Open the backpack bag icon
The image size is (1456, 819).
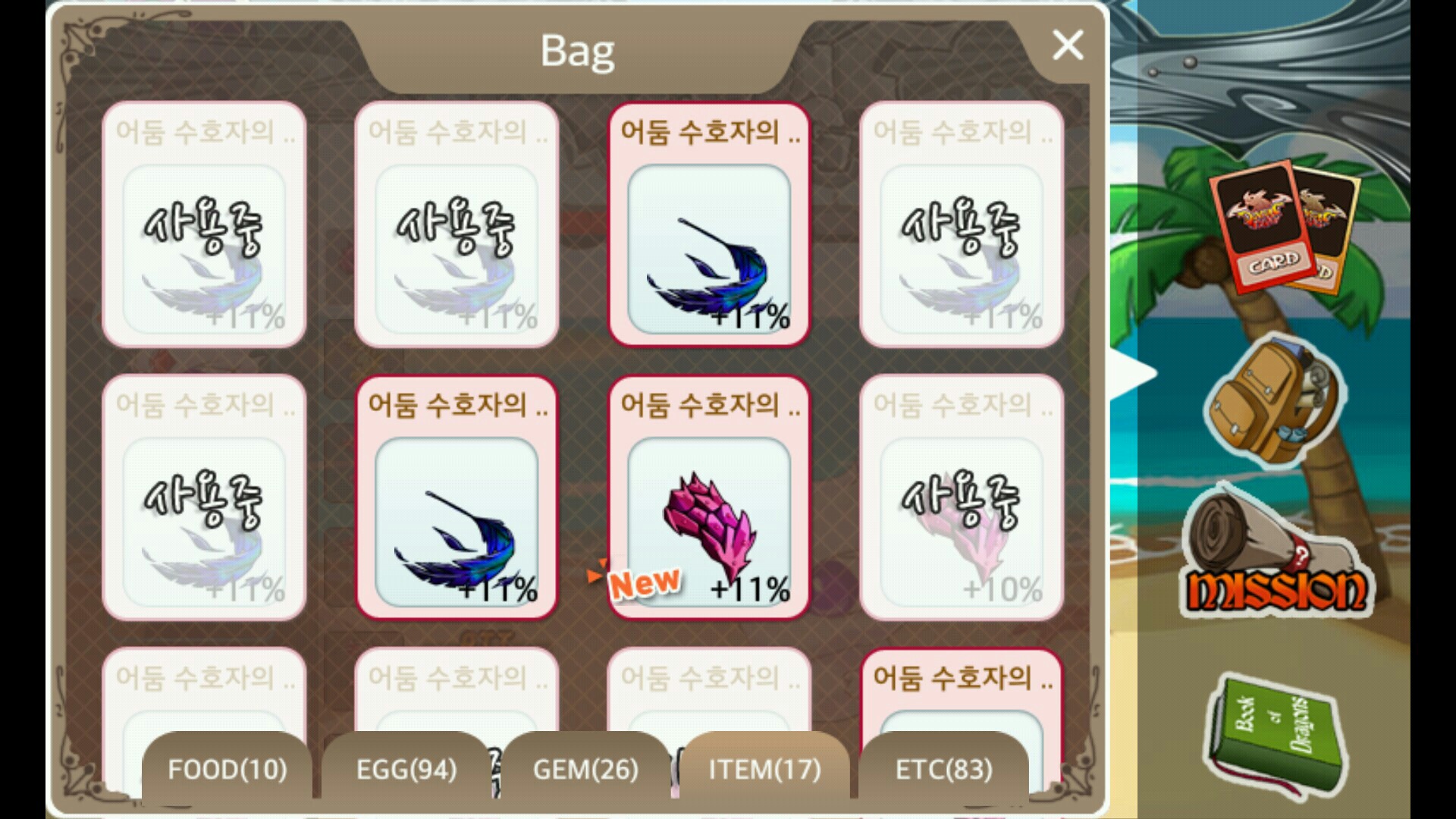point(1272,402)
